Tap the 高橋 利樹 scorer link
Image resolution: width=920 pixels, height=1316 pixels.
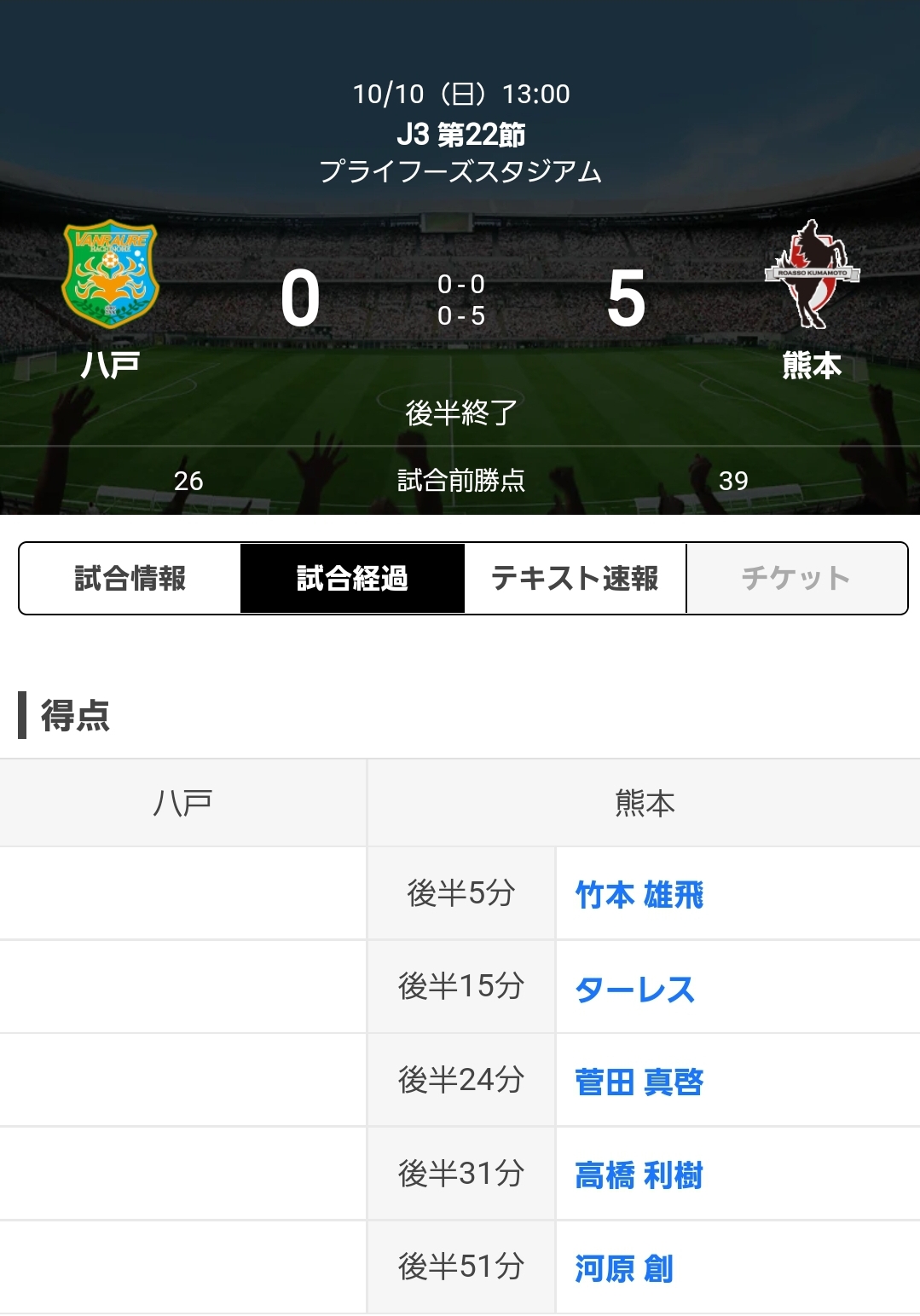[x=639, y=1175]
